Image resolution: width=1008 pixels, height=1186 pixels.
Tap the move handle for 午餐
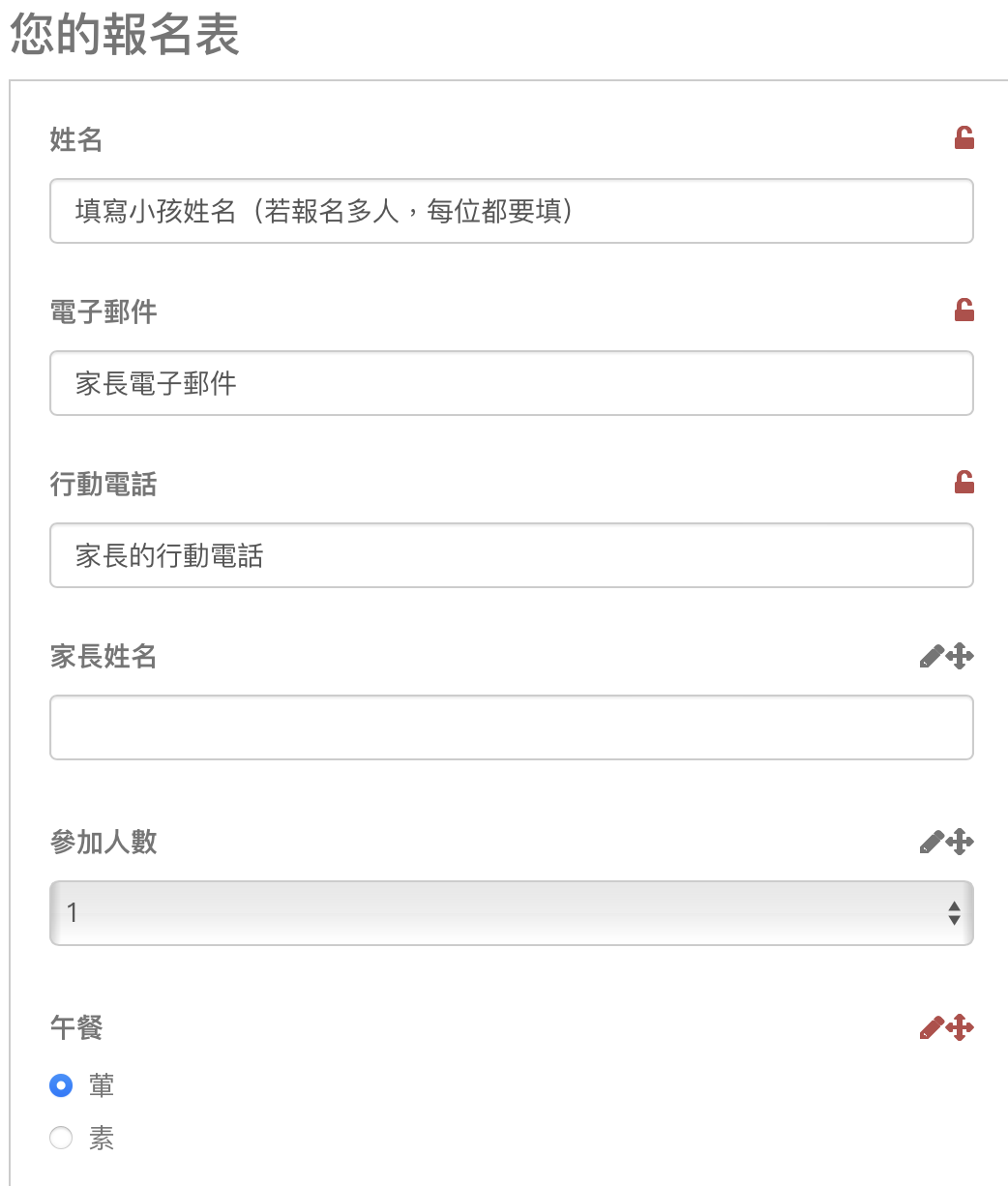[x=960, y=1027]
